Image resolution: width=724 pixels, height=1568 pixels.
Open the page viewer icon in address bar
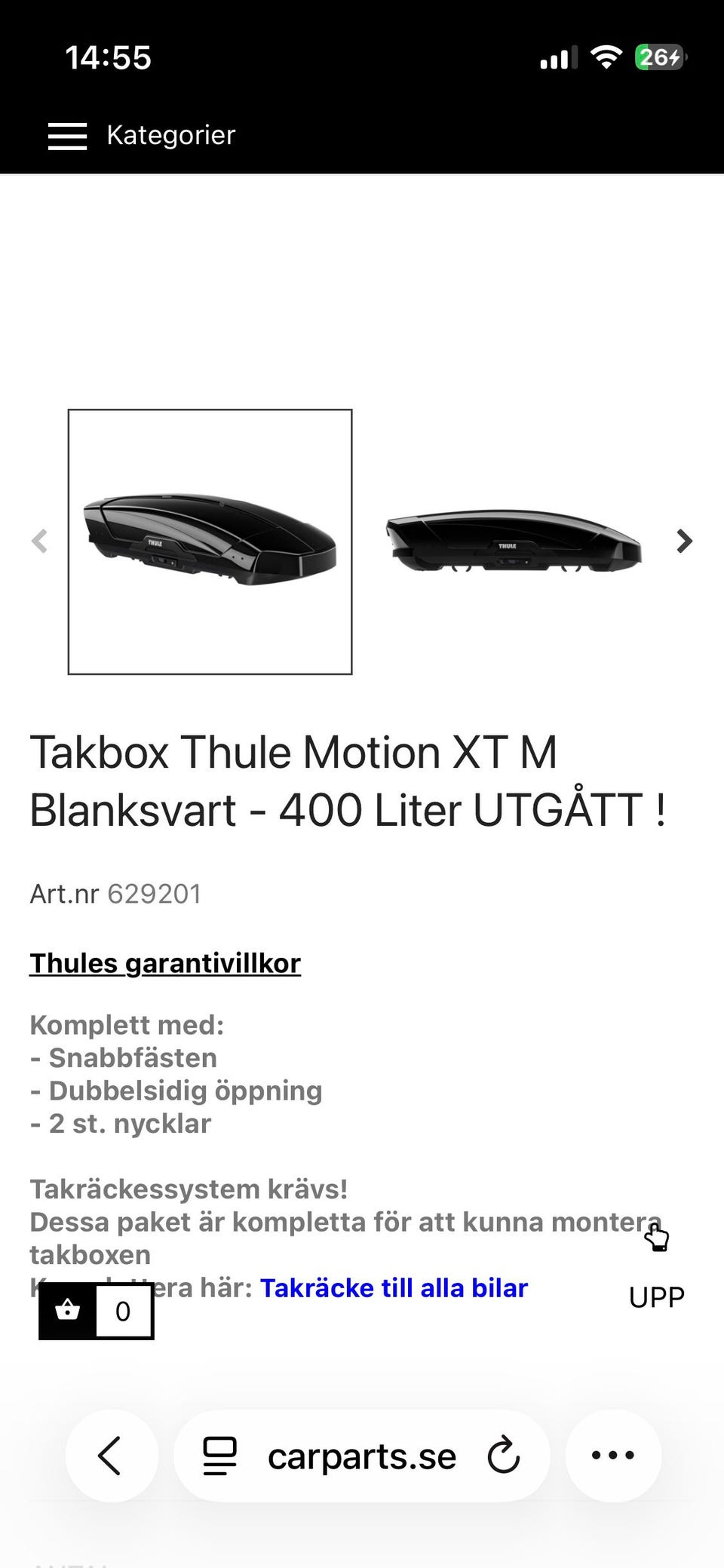[x=217, y=1456]
